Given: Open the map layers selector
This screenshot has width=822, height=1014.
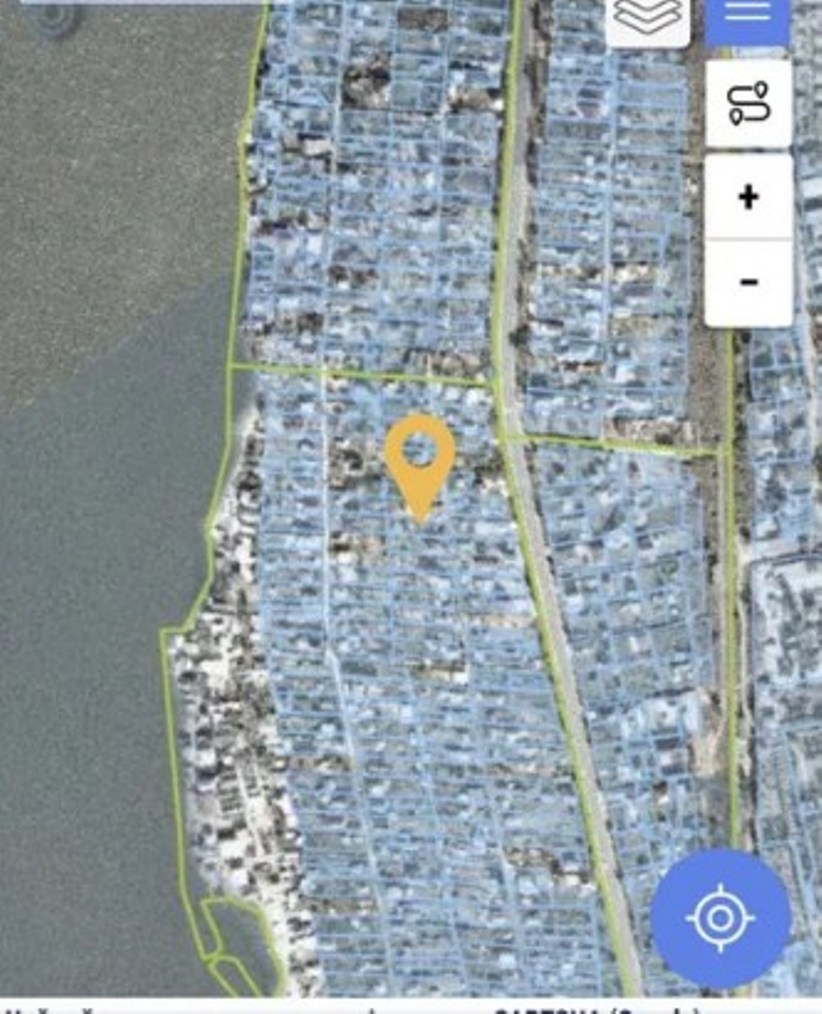Looking at the screenshot, I should pyautogui.click(x=647, y=18).
